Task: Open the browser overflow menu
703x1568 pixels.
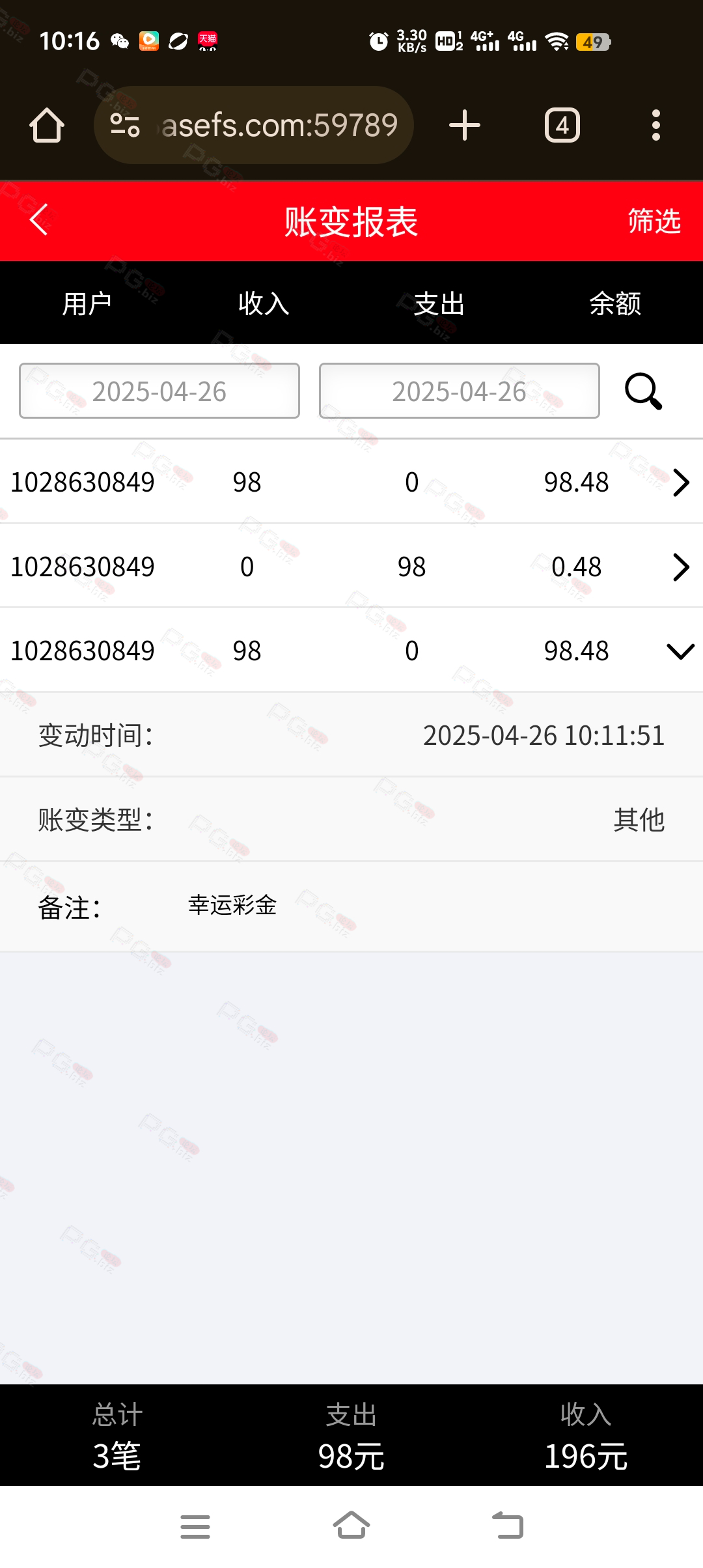Action: [656, 125]
